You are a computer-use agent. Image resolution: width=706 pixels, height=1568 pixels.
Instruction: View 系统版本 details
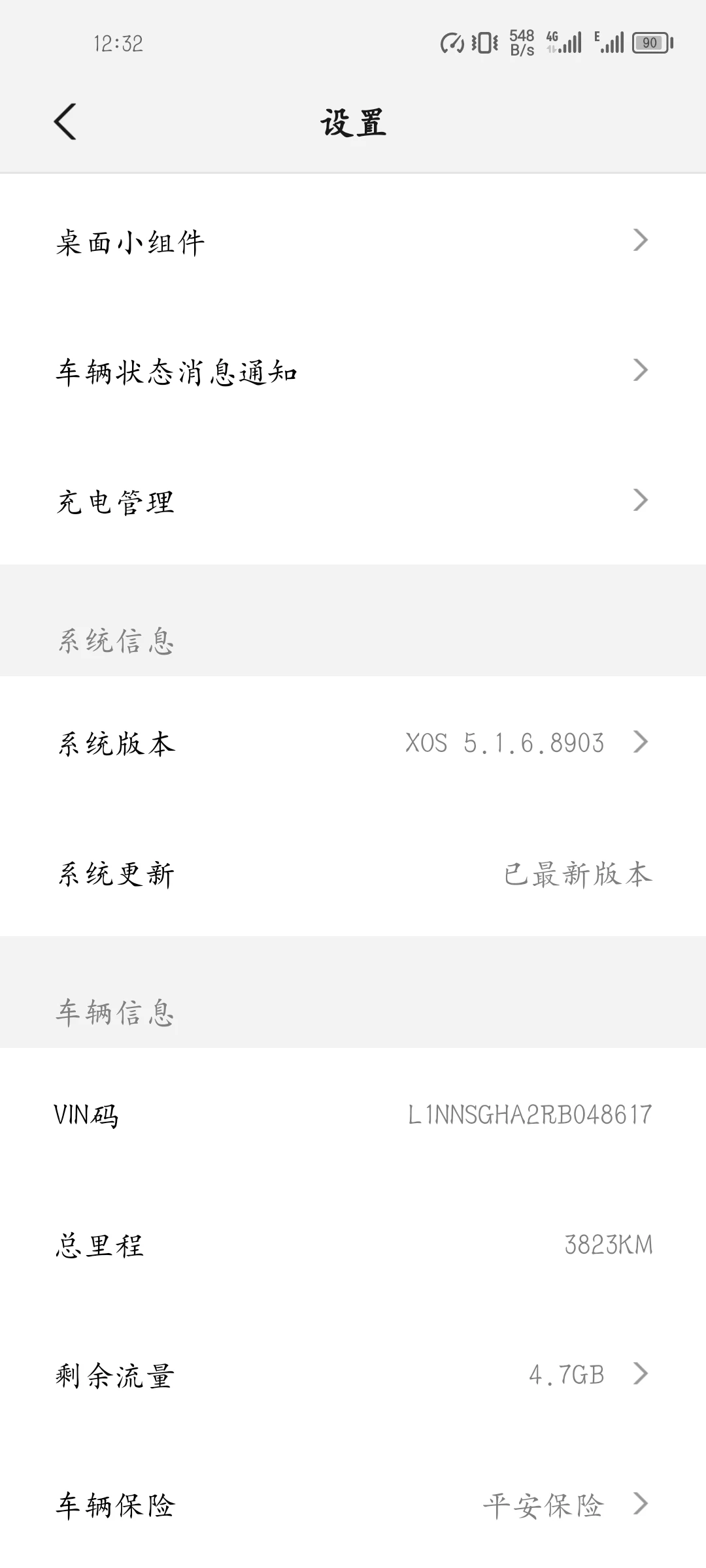click(x=353, y=742)
